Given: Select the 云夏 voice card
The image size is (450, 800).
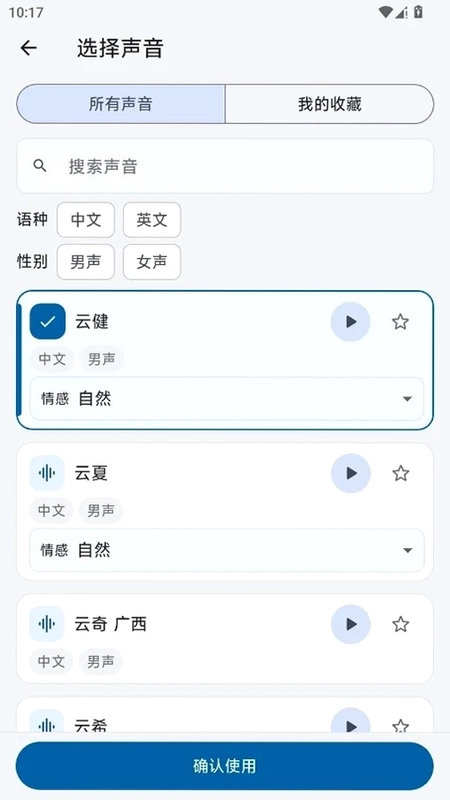Looking at the screenshot, I should tap(225, 512).
